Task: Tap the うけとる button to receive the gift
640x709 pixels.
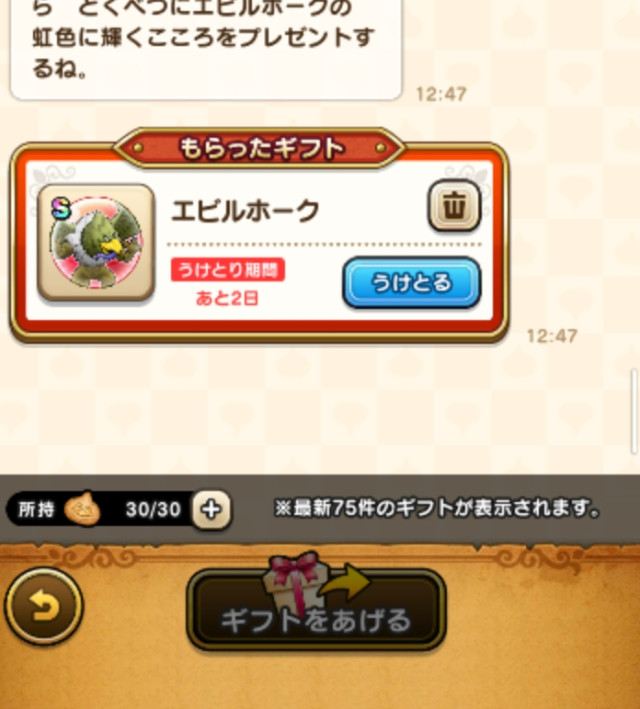Action: [x=411, y=283]
